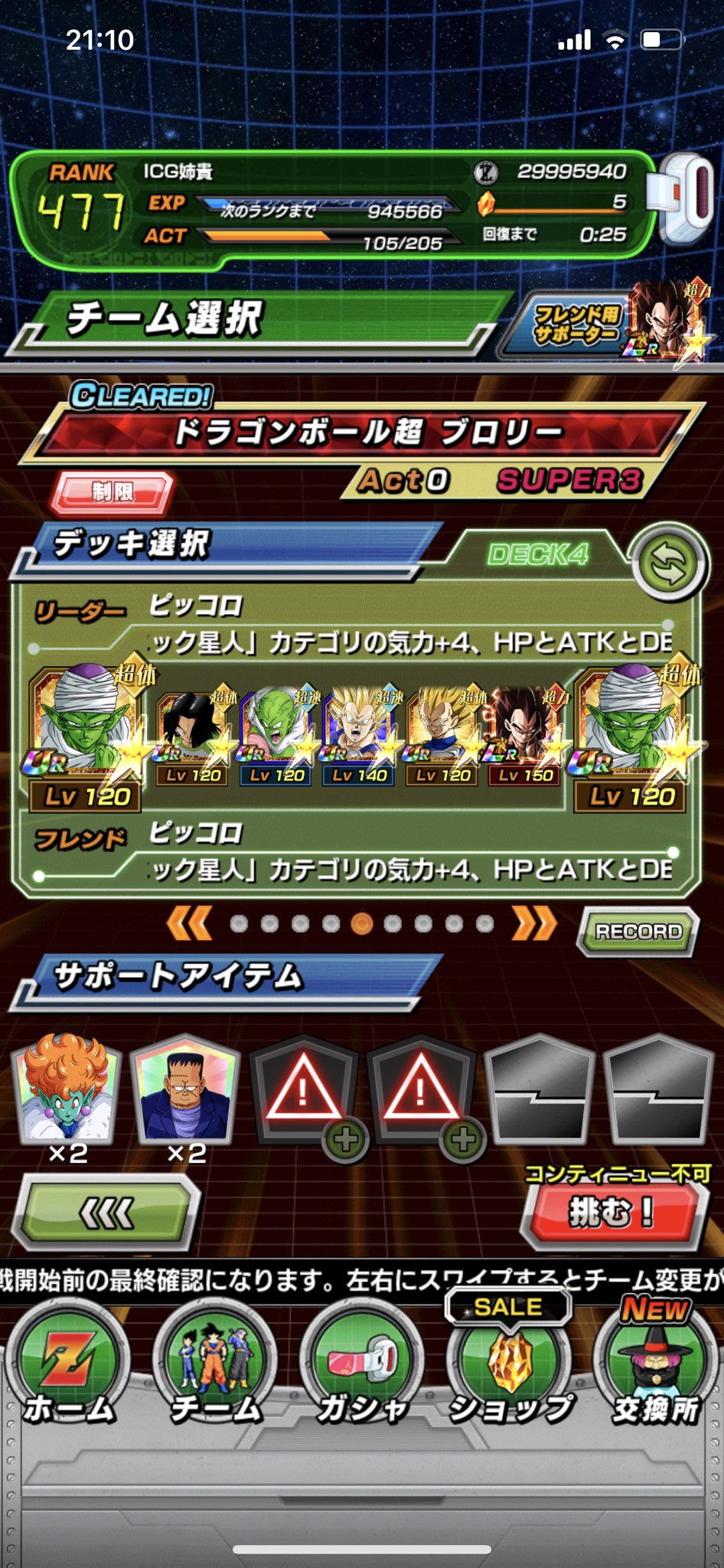Go to next deck with right orange arrows
This screenshot has height=1568, width=724.
(x=534, y=923)
